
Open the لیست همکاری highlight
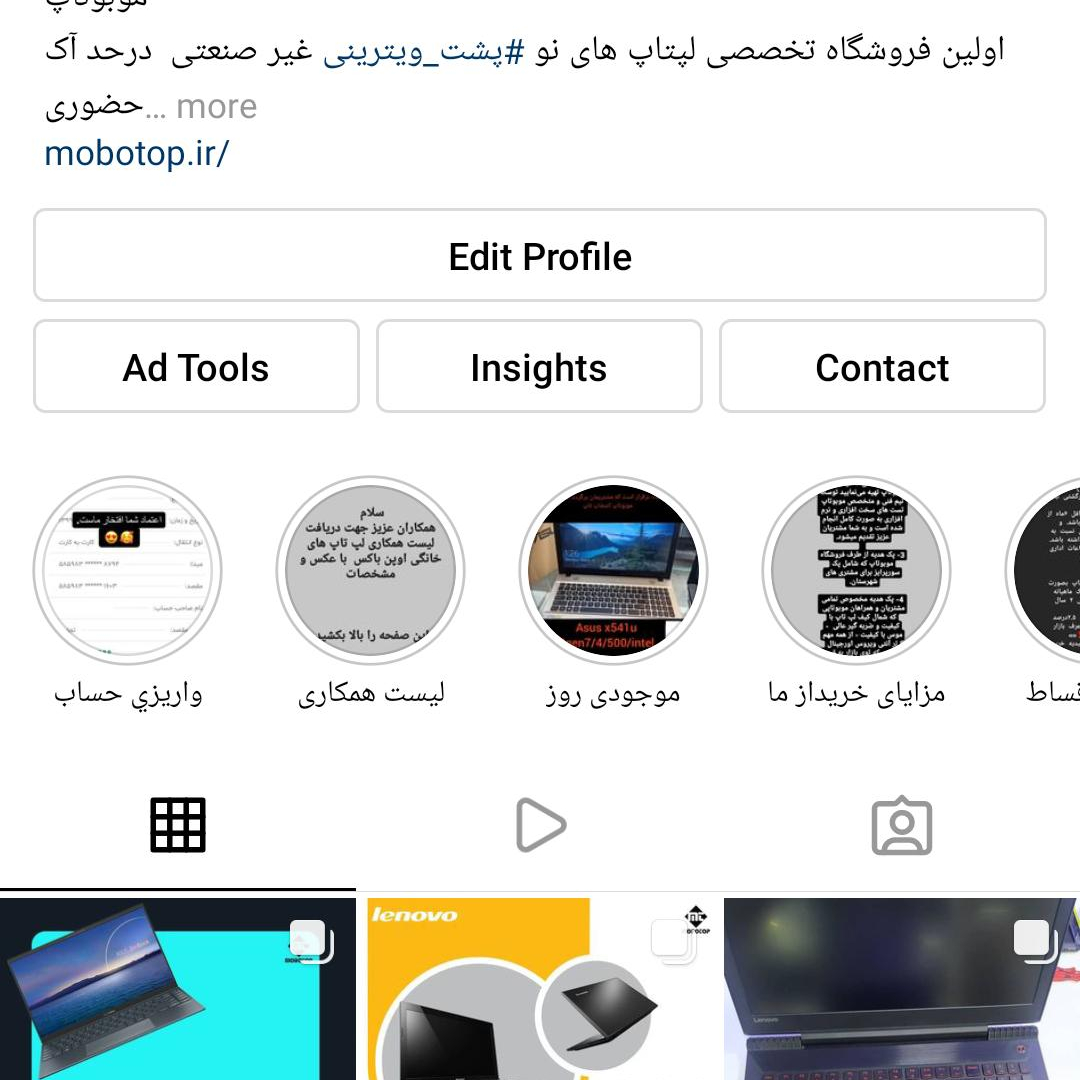click(370, 570)
